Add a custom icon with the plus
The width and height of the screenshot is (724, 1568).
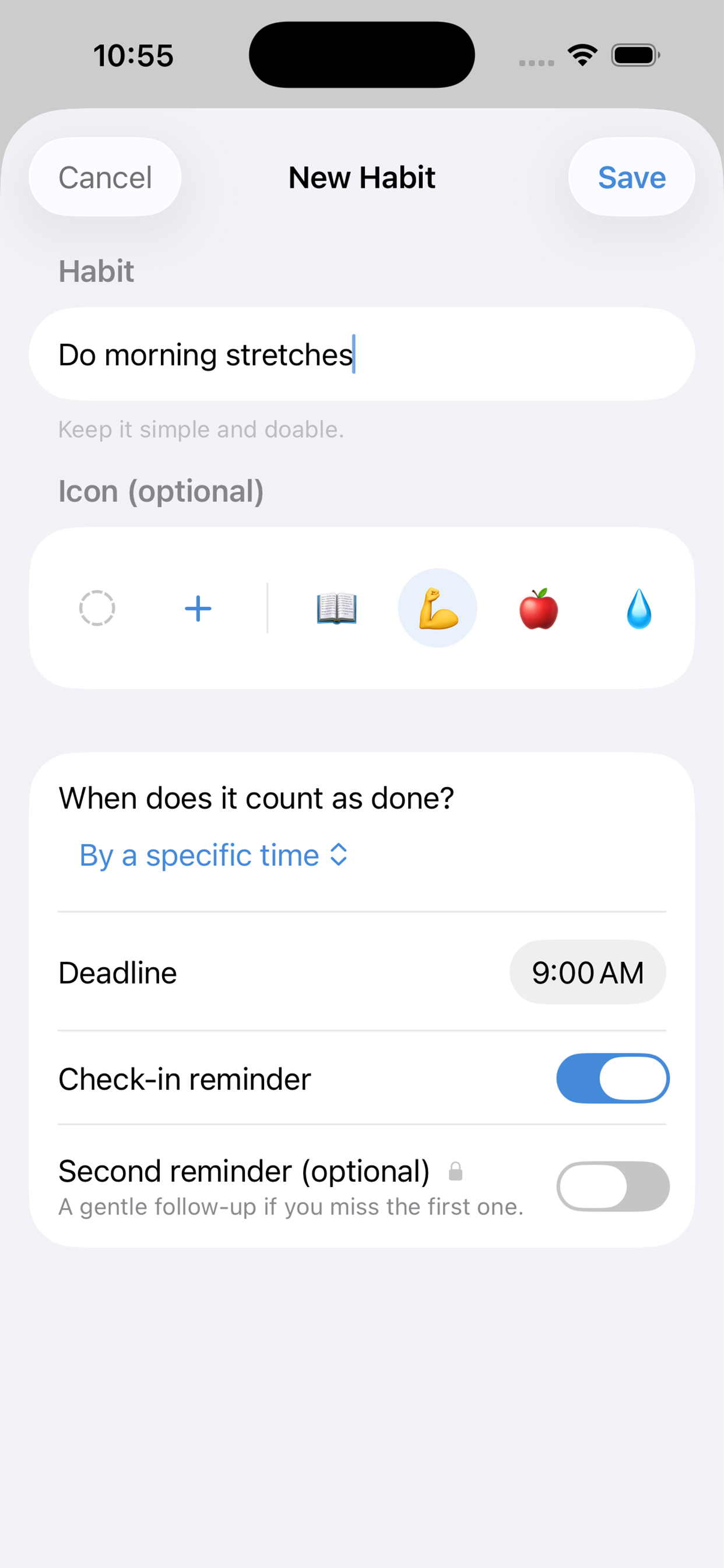pos(198,608)
